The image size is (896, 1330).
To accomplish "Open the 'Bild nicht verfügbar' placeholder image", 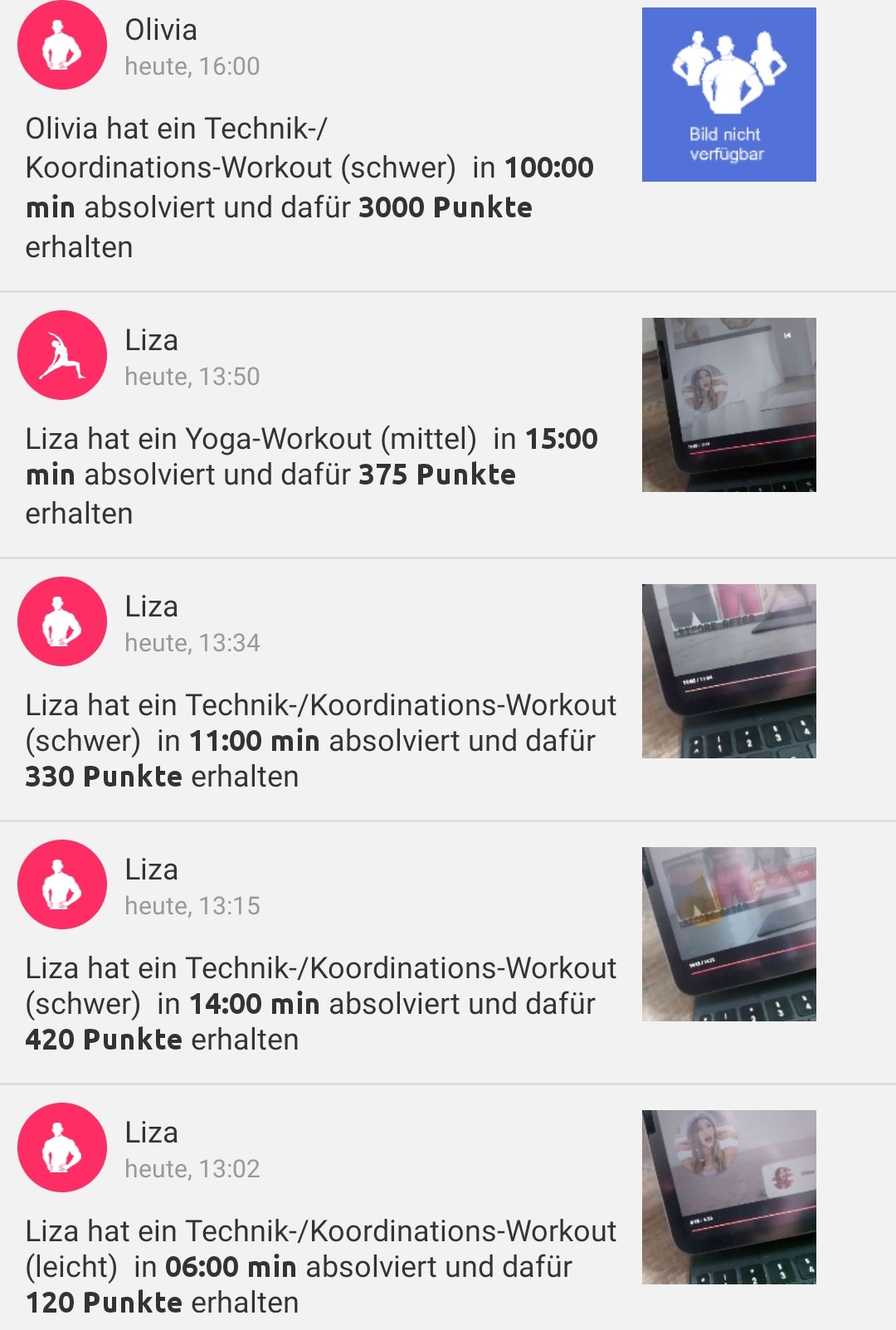I will point(728,93).
